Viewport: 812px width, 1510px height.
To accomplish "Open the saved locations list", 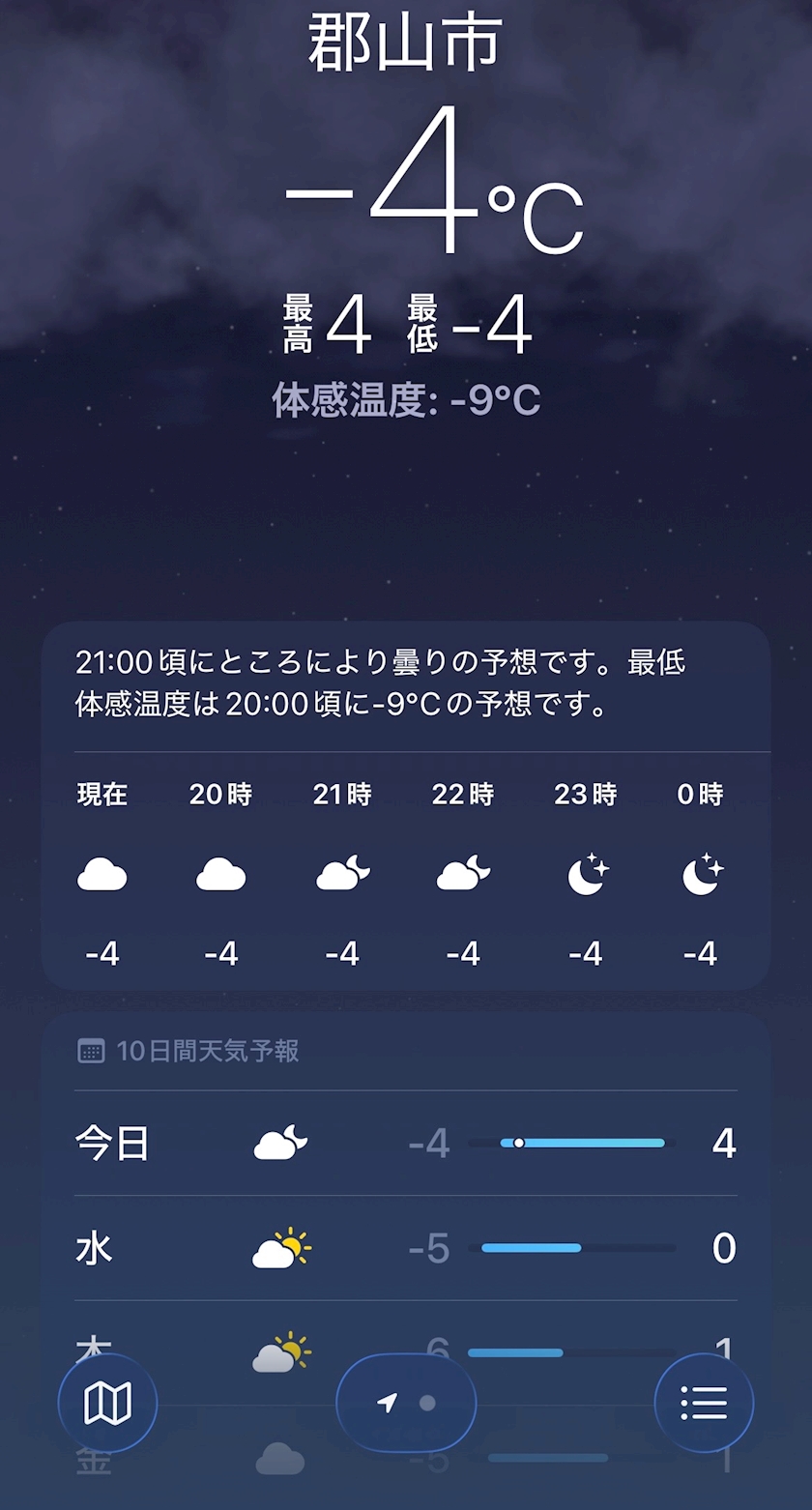I will click(704, 1403).
